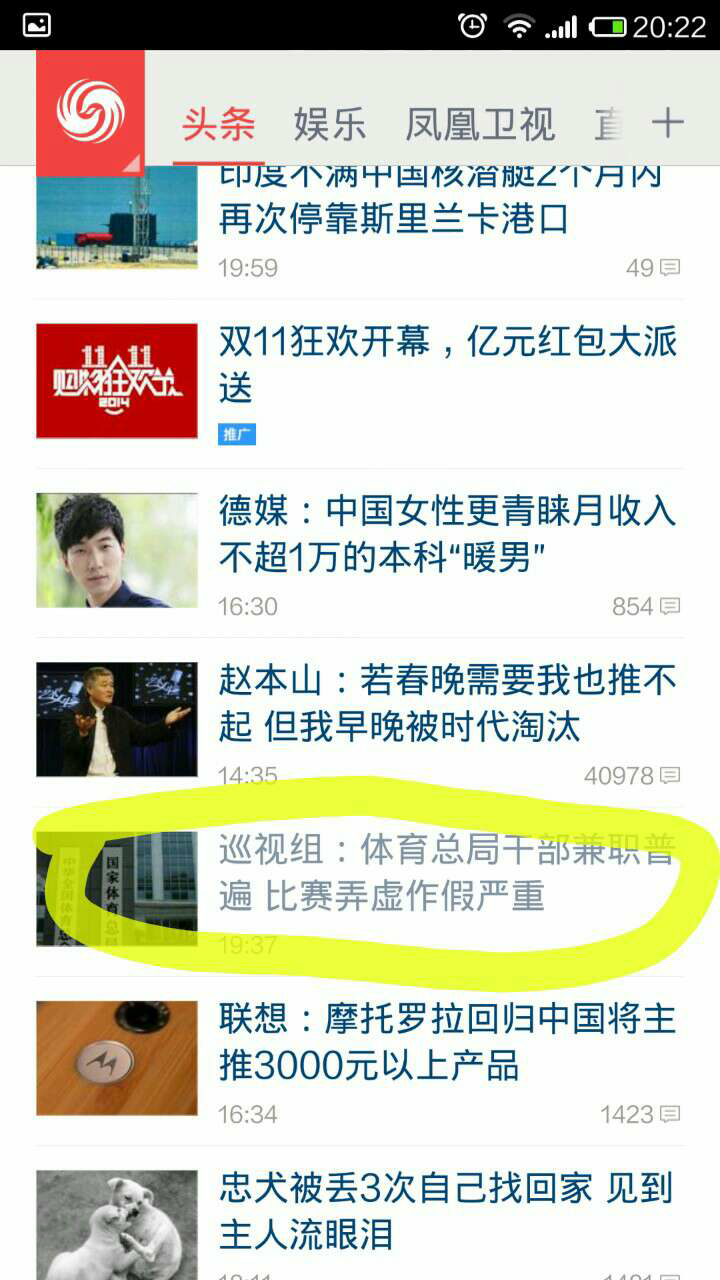Select the 头条 tab

(218, 125)
